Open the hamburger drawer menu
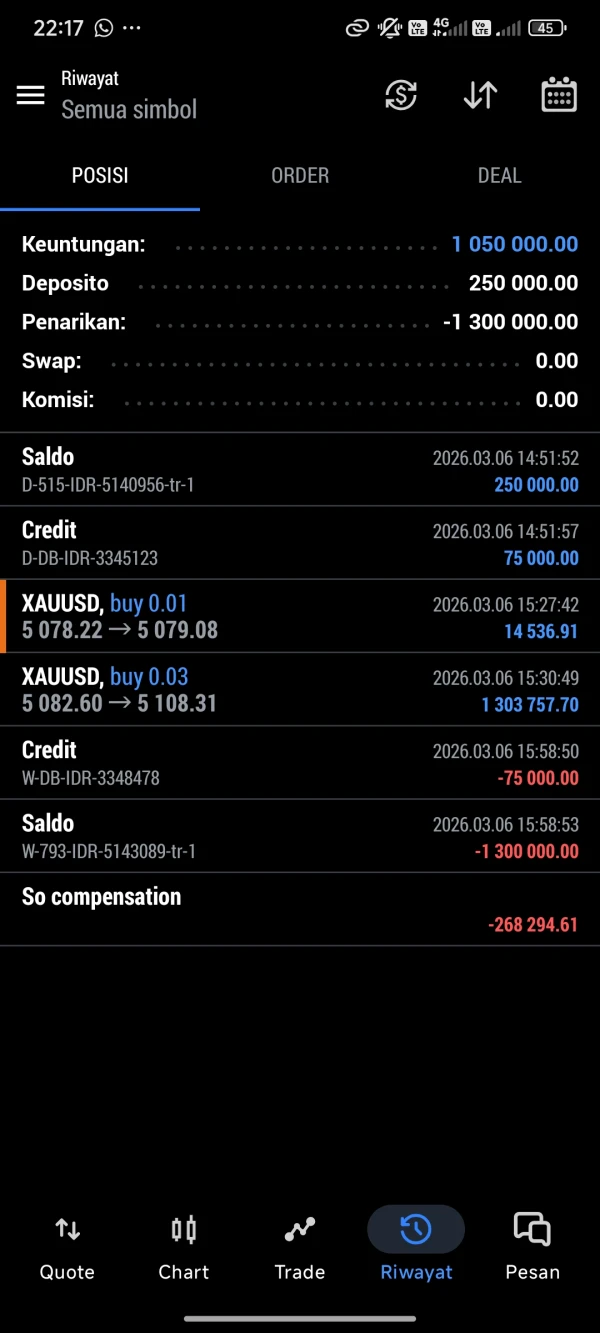This screenshot has height=1333, width=600. (31, 95)
